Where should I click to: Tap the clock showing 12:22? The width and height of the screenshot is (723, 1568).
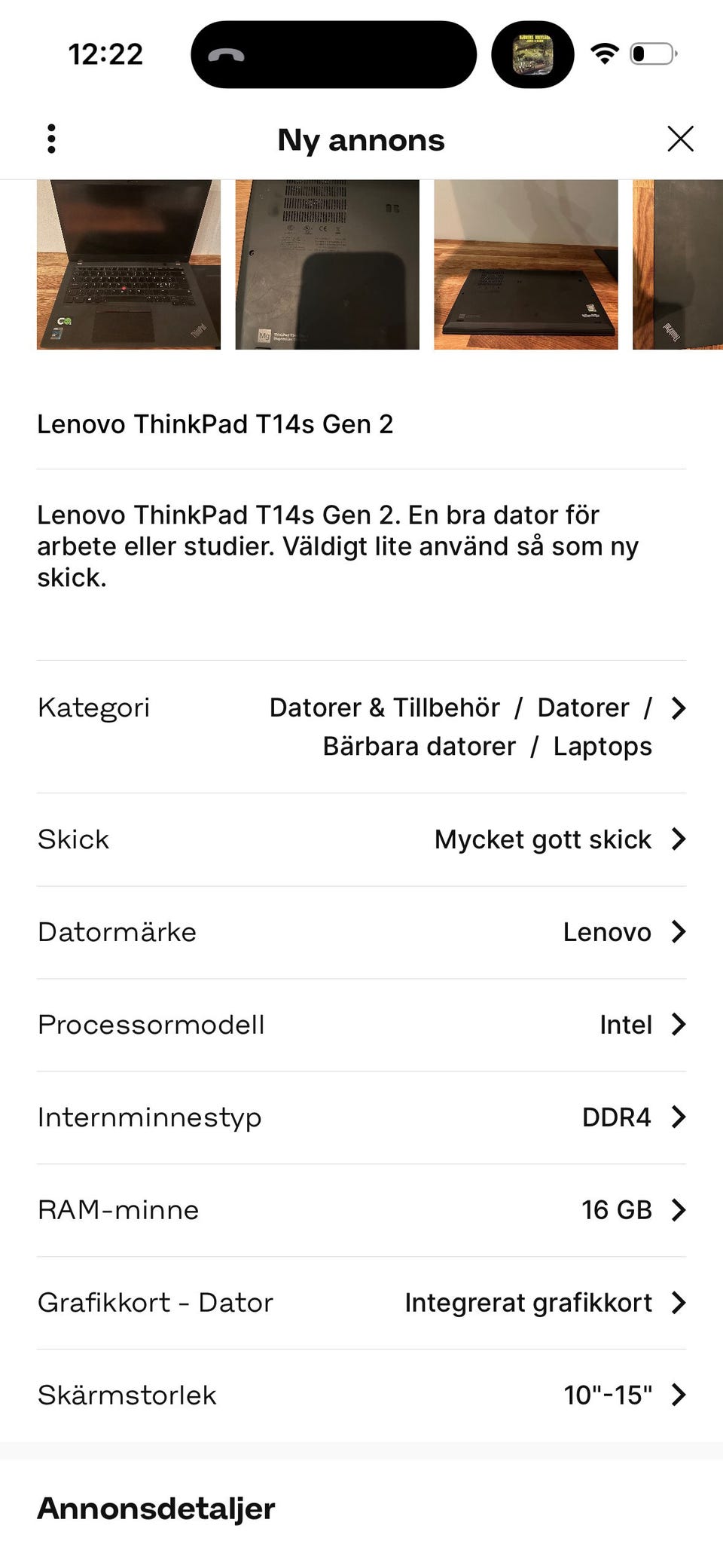point(105,53)
